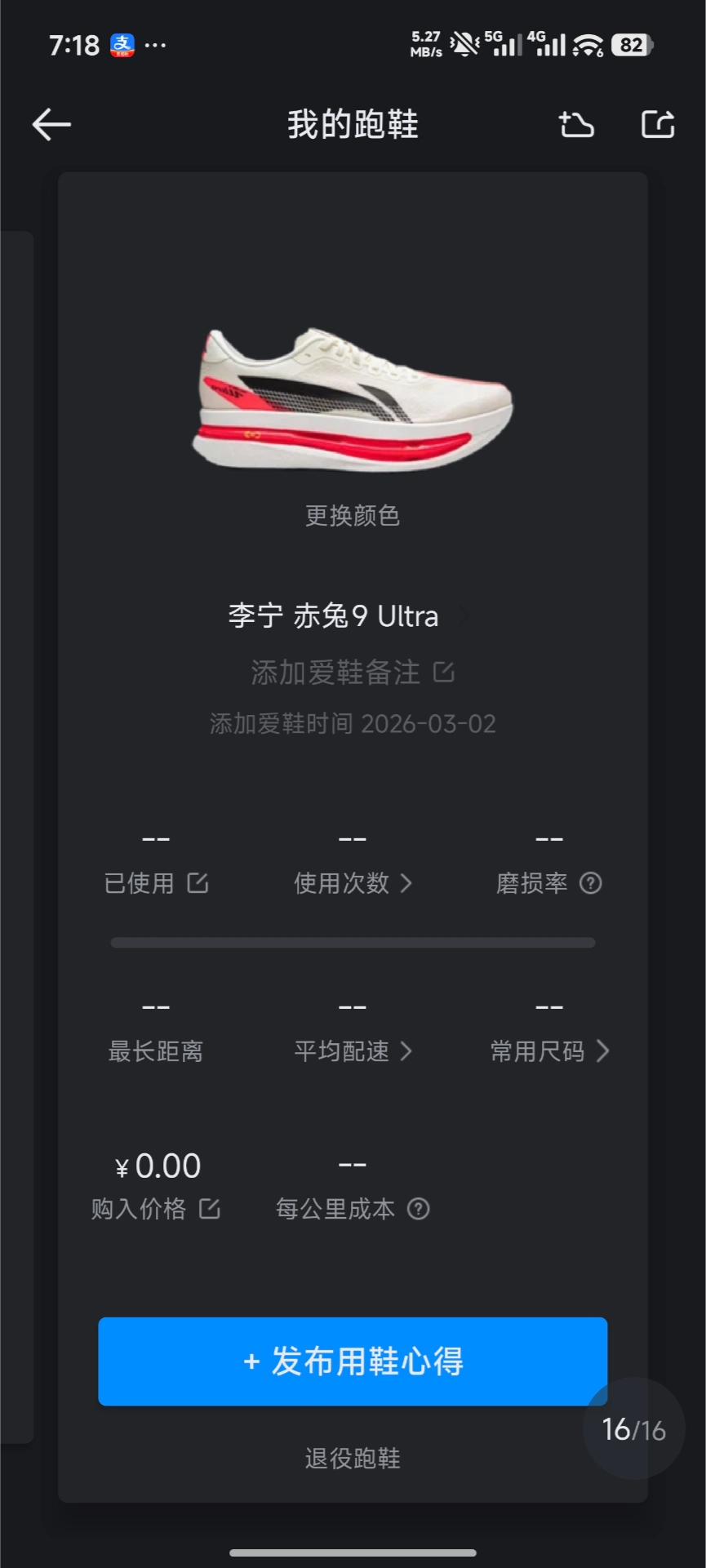Tap 更换颜色 to change shoe color
The height and width of the screenshot is (1568, 706).
tap(353, 516)
